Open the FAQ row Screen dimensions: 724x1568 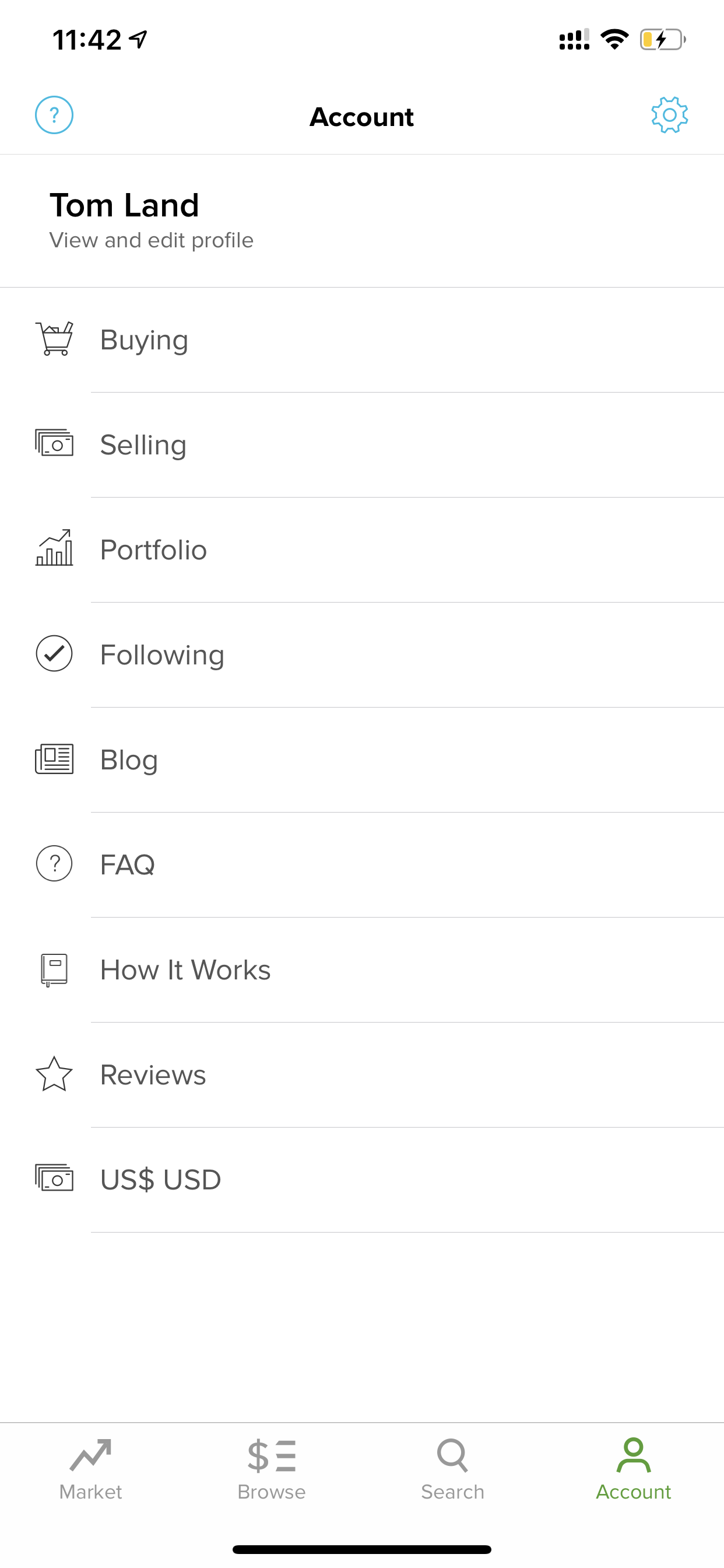point(362,865)
